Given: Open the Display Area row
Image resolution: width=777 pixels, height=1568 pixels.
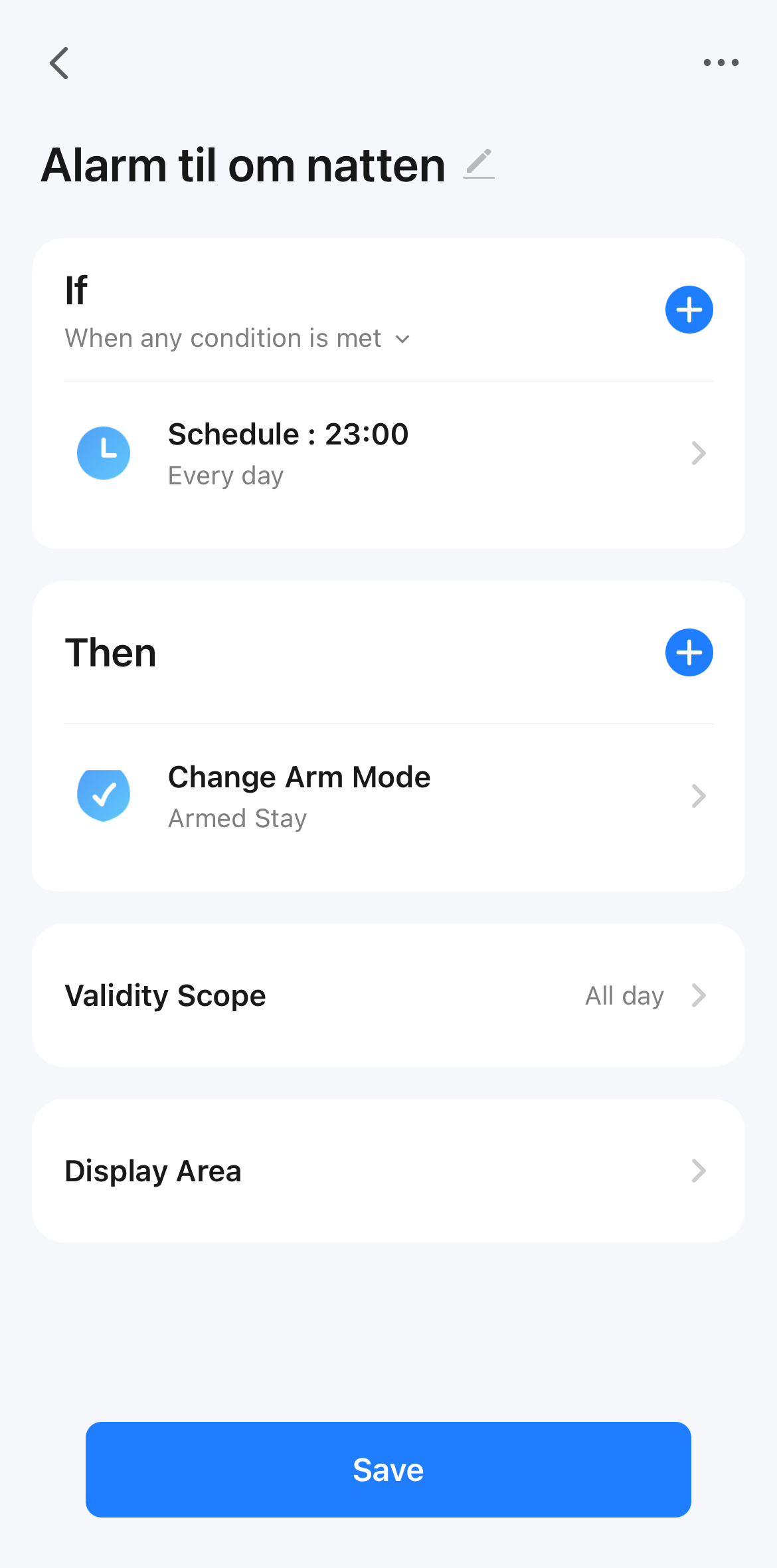Looking at the screenshot, I should (x=388, y=1171).
